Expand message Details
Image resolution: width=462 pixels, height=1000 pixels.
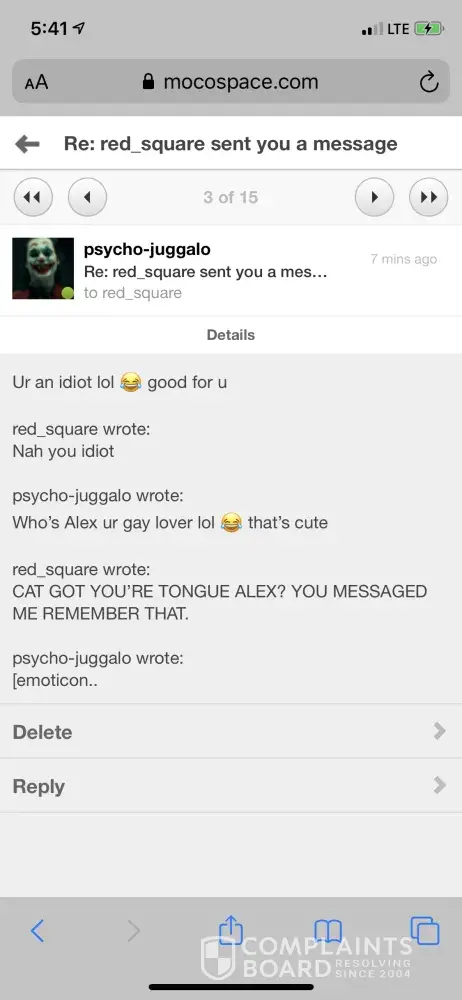pos(231,335)
